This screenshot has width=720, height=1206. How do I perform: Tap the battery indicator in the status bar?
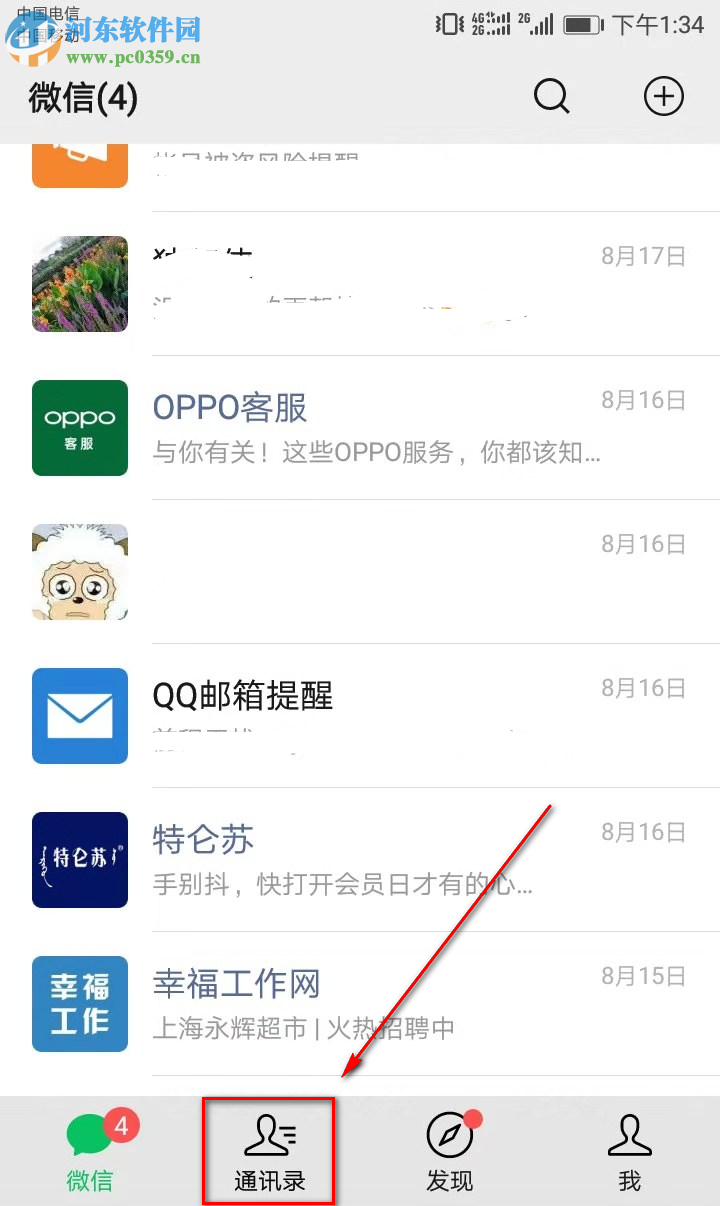[583, 24]
